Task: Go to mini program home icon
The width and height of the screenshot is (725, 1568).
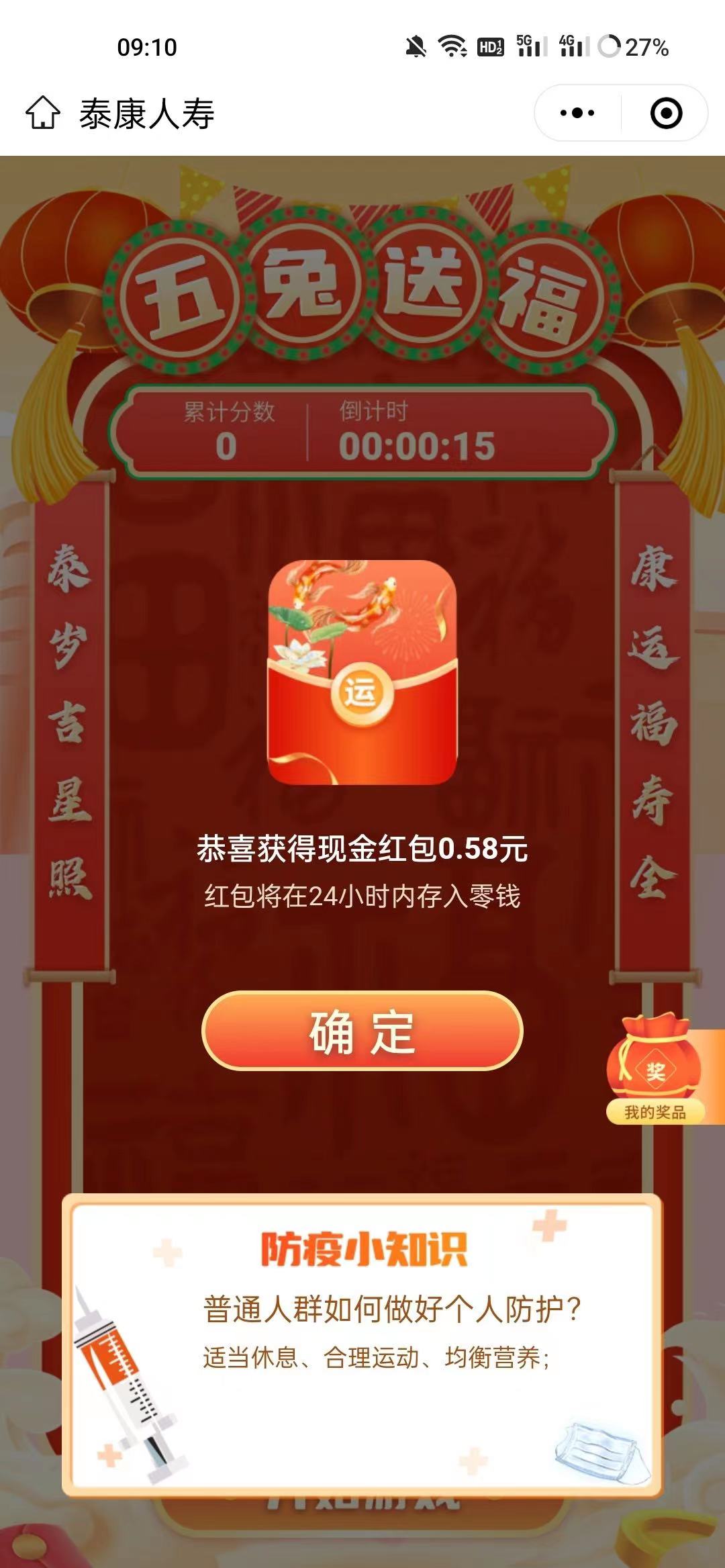Action: click(x=43, y=113)
